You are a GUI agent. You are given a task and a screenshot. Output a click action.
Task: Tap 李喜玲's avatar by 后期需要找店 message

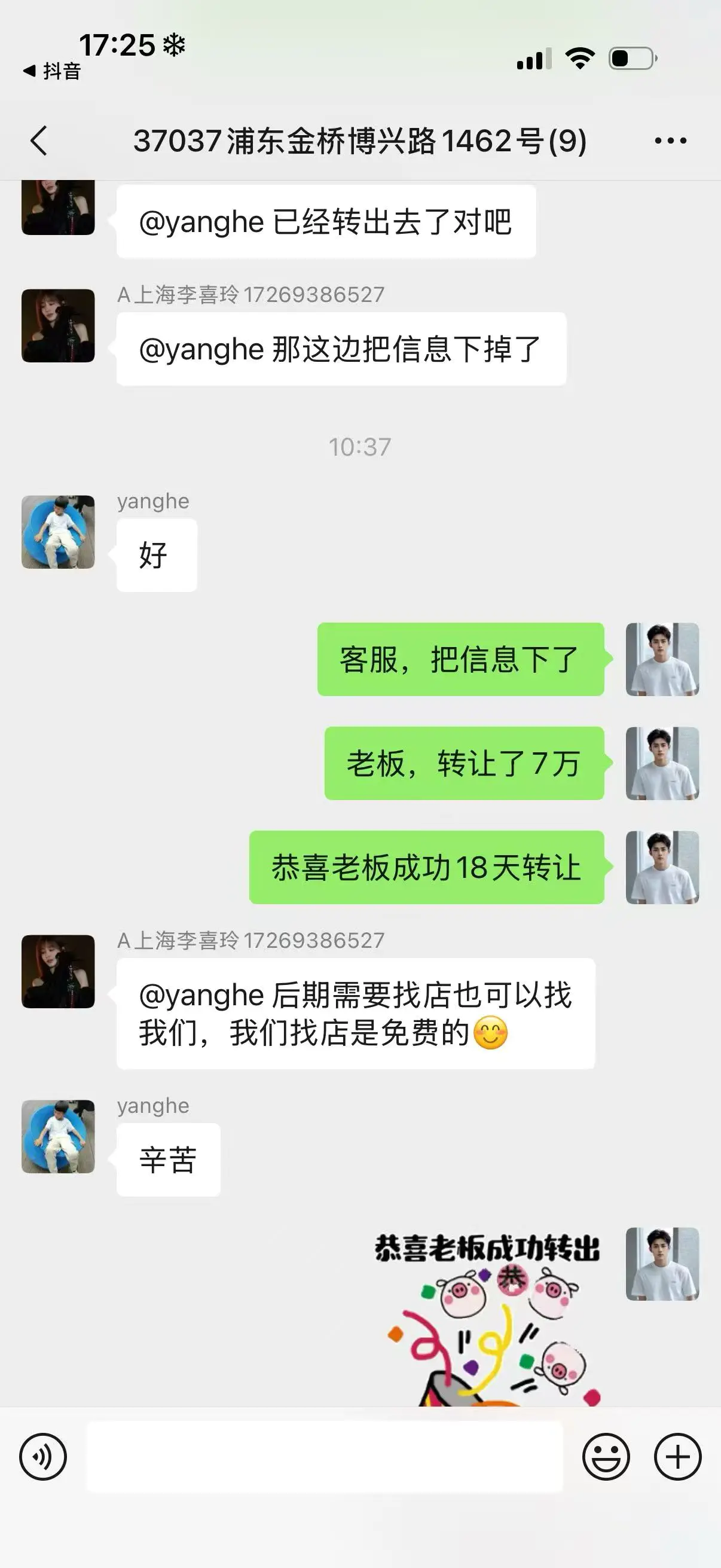(x=59, y=971)
